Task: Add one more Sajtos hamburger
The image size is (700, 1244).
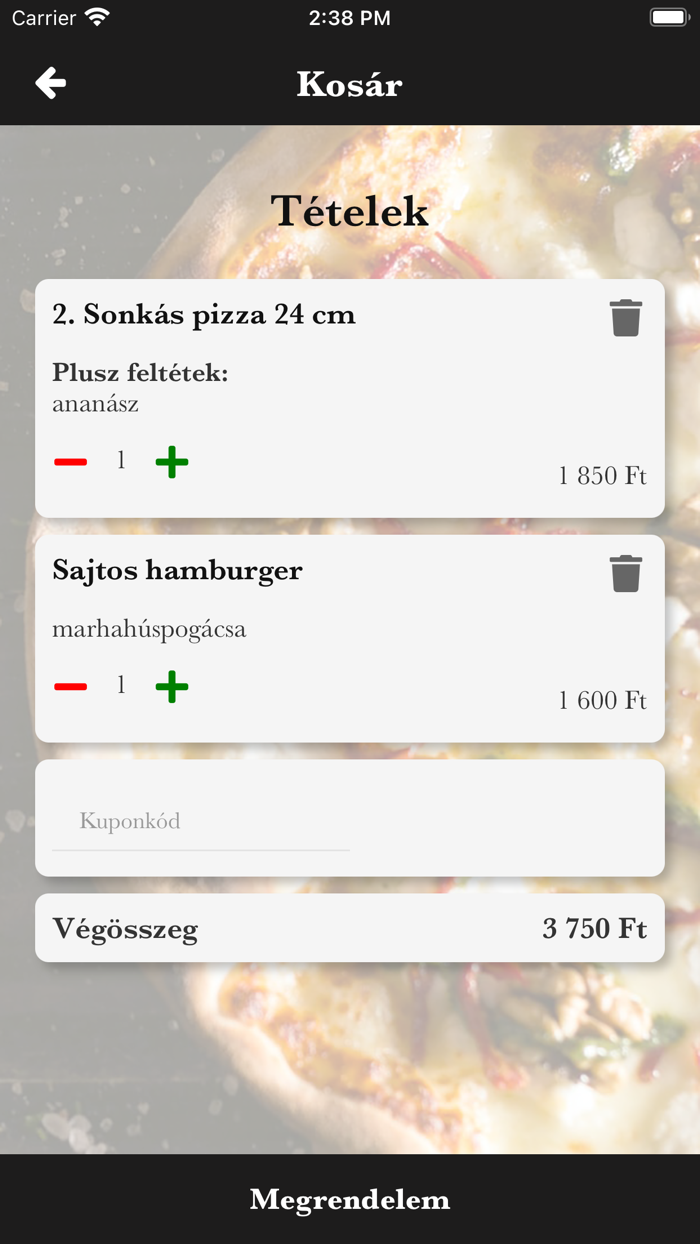Action: [x=172, y=687]
